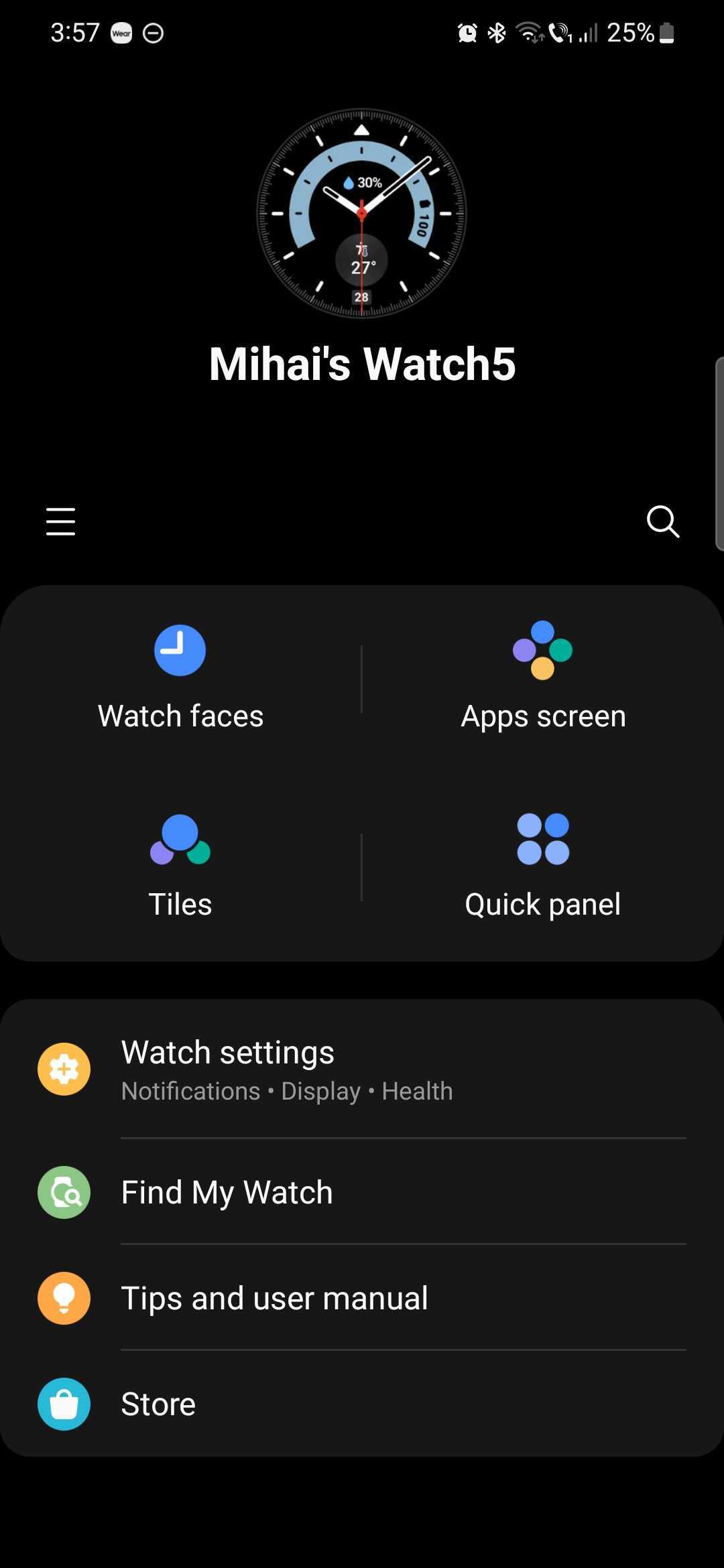Open Watch settings
Image resolution: width=724 pixels, height=1568 pixels.
[x=362, y=1069]
